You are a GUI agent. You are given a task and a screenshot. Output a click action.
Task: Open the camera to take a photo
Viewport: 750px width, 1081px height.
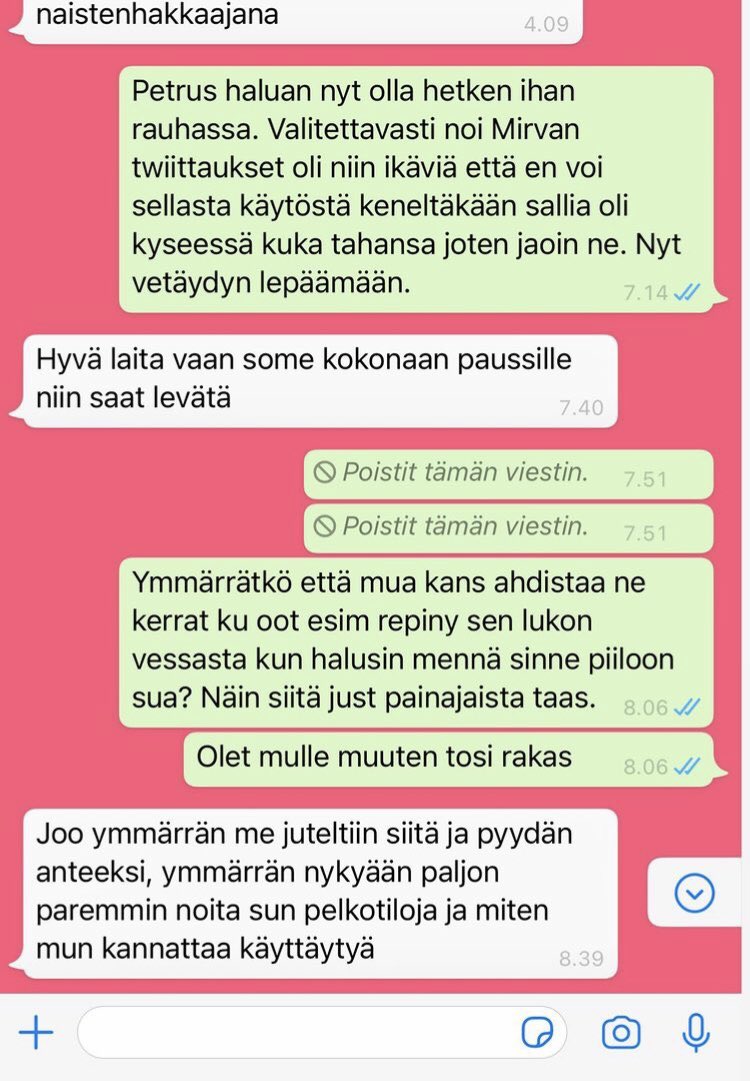620,1032
